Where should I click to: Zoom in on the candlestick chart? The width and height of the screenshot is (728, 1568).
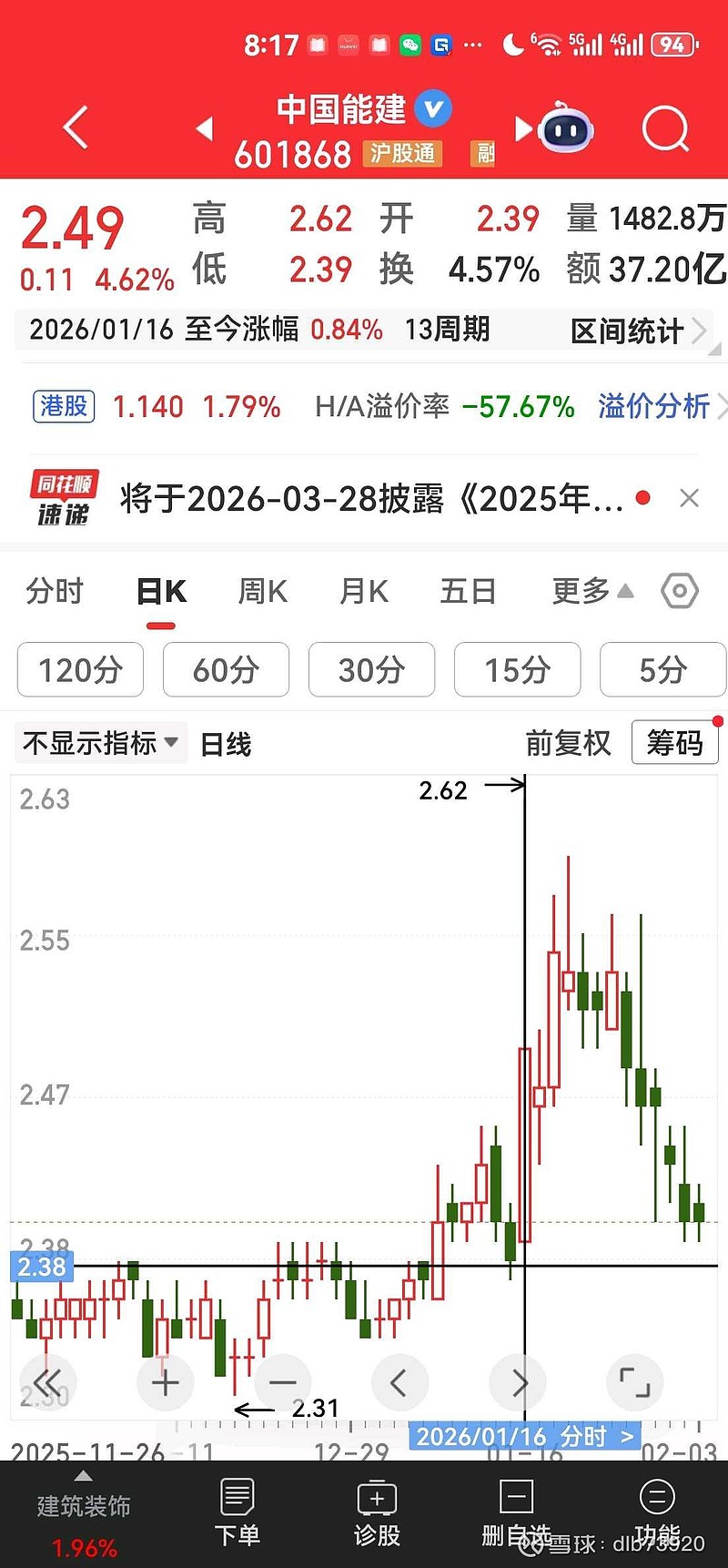click(x=165, y=1382)
